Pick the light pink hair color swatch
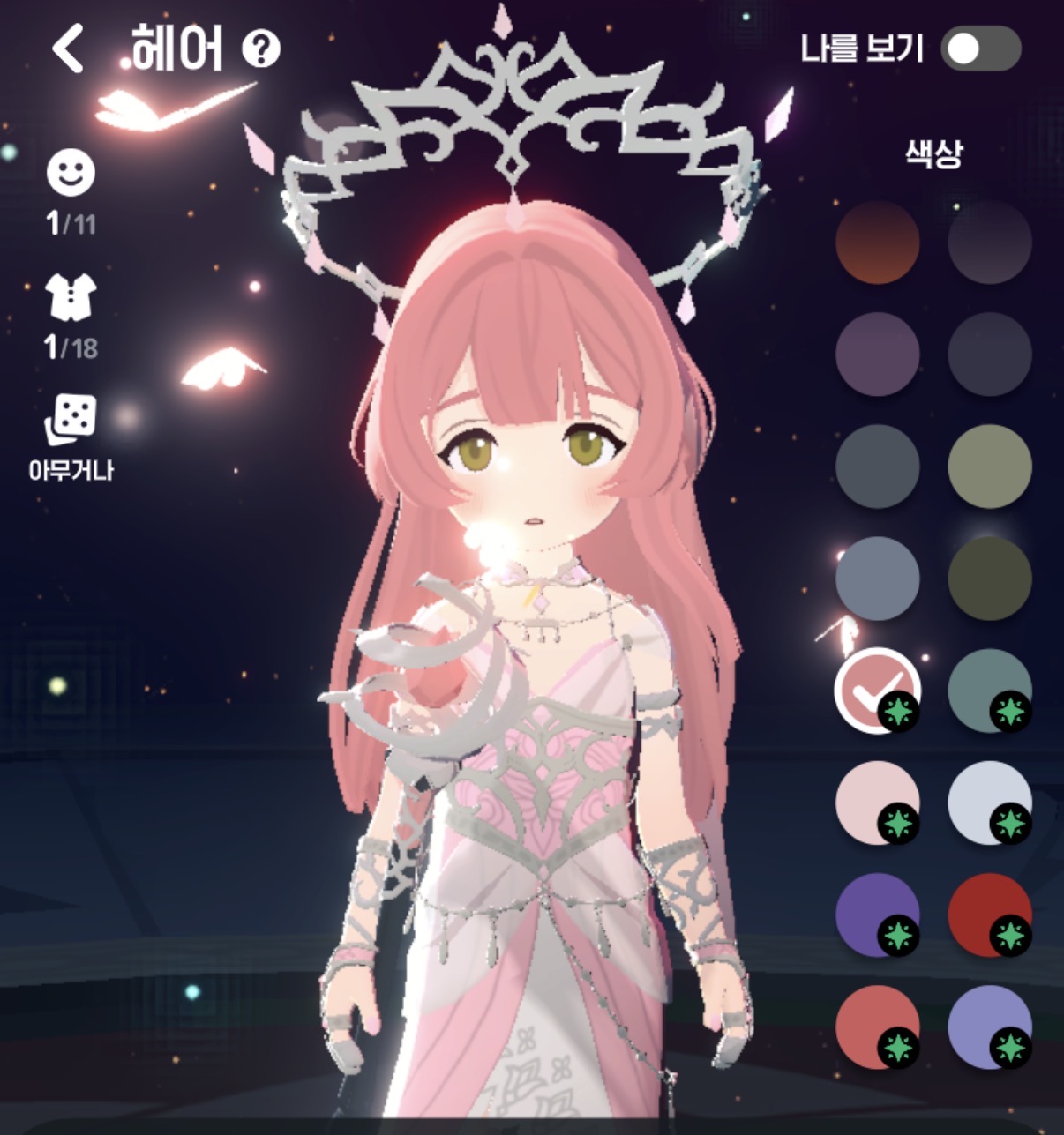 tap(878, 803)
